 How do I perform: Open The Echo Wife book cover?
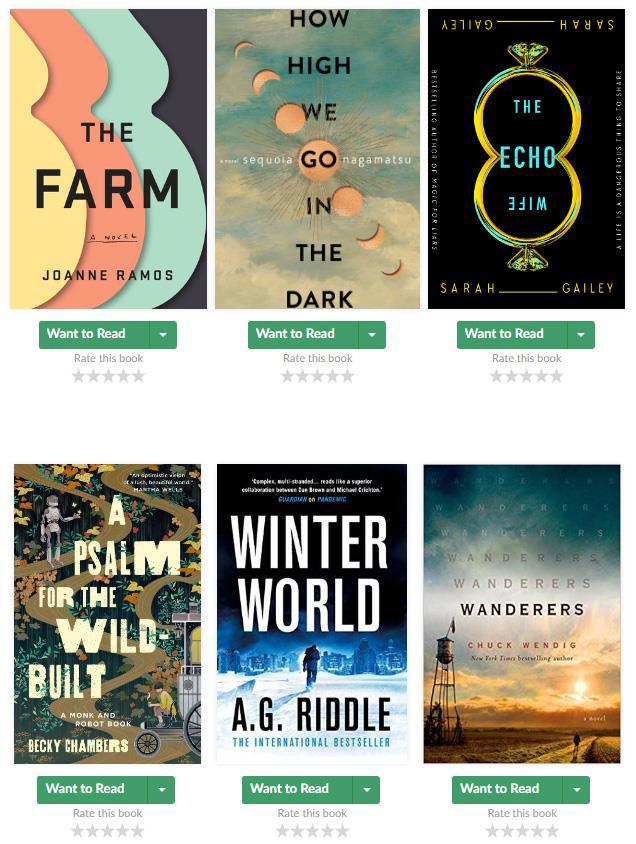click(526, 160)
